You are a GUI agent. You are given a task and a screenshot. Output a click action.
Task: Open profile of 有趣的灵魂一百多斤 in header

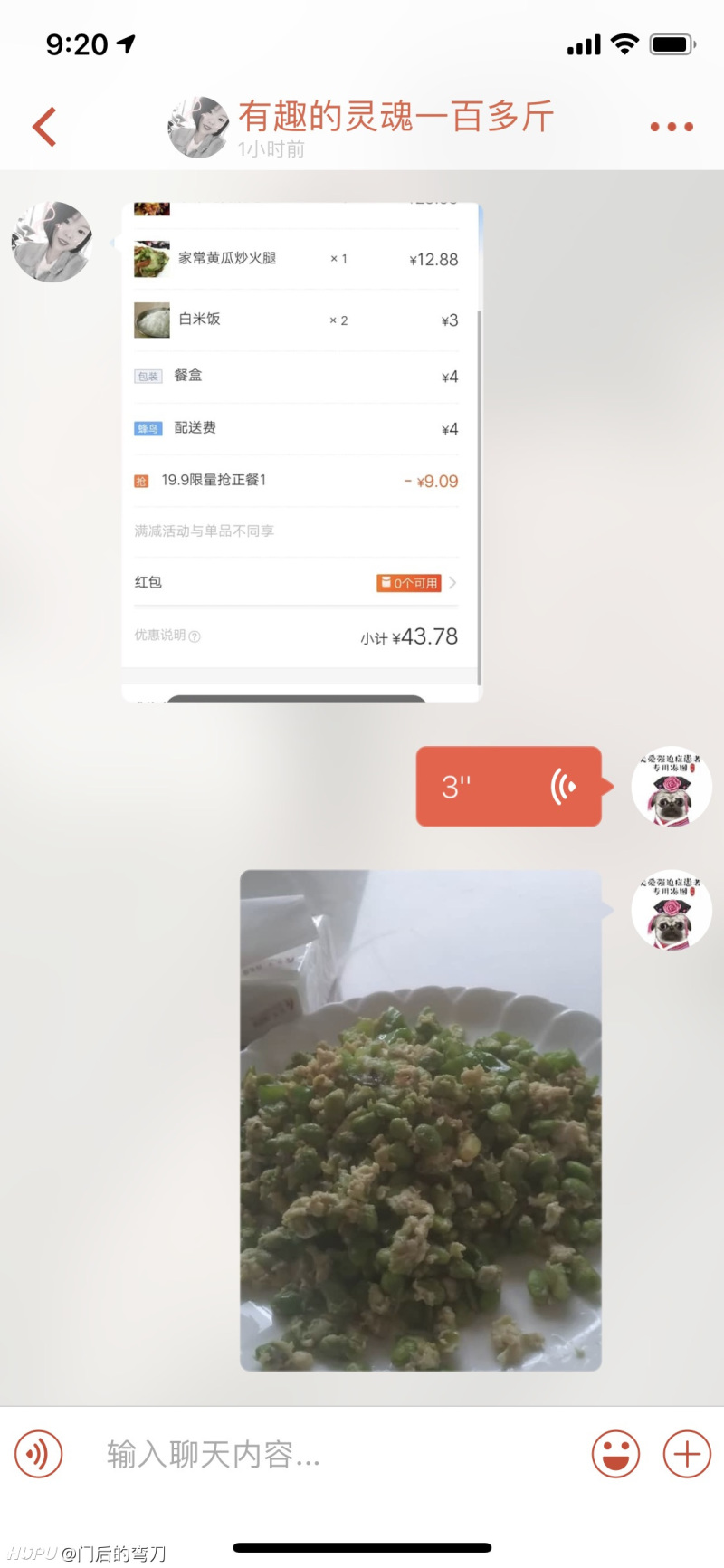pos(198,127)
